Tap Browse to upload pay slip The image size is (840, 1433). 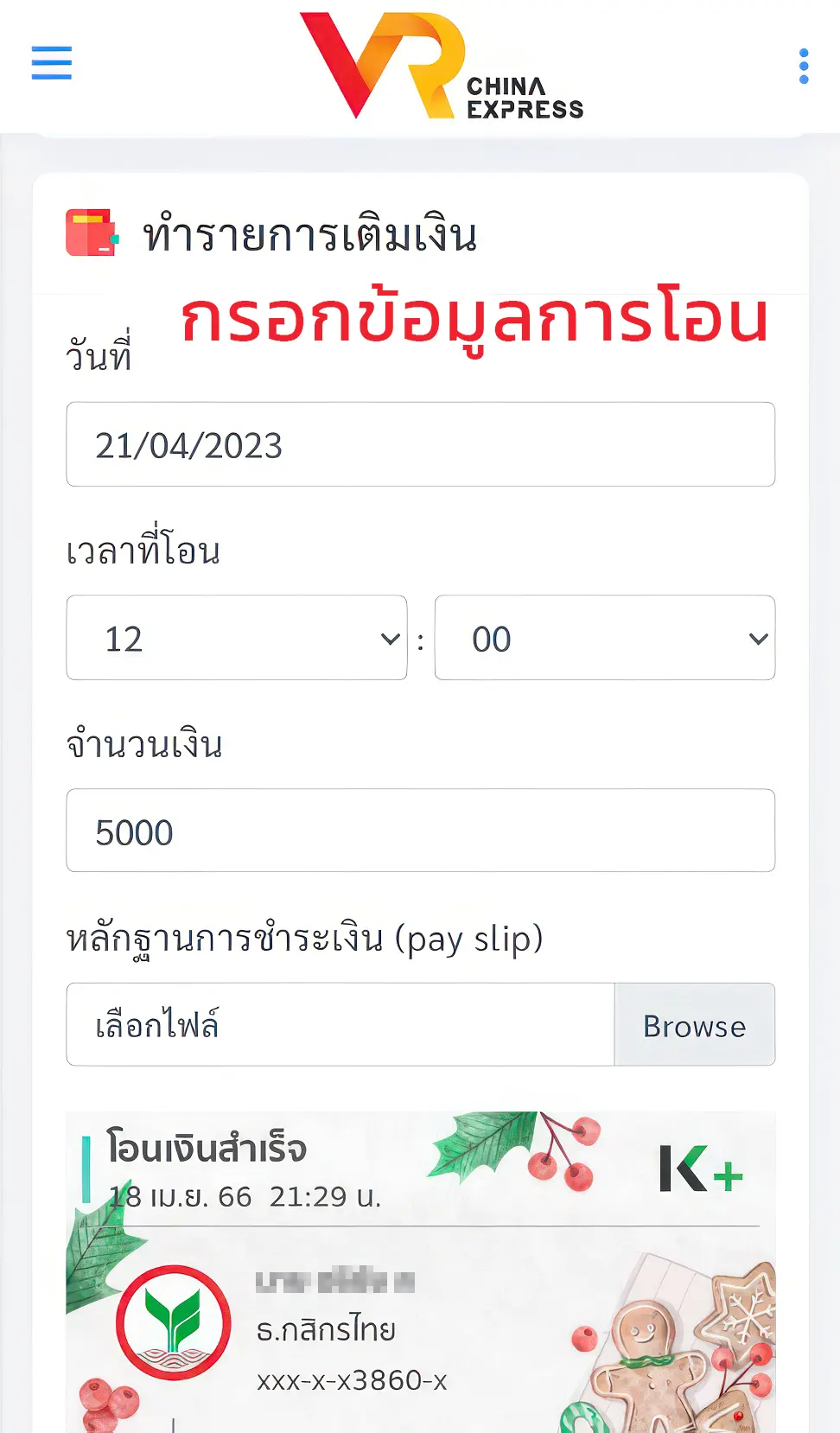click(694, 1025)
